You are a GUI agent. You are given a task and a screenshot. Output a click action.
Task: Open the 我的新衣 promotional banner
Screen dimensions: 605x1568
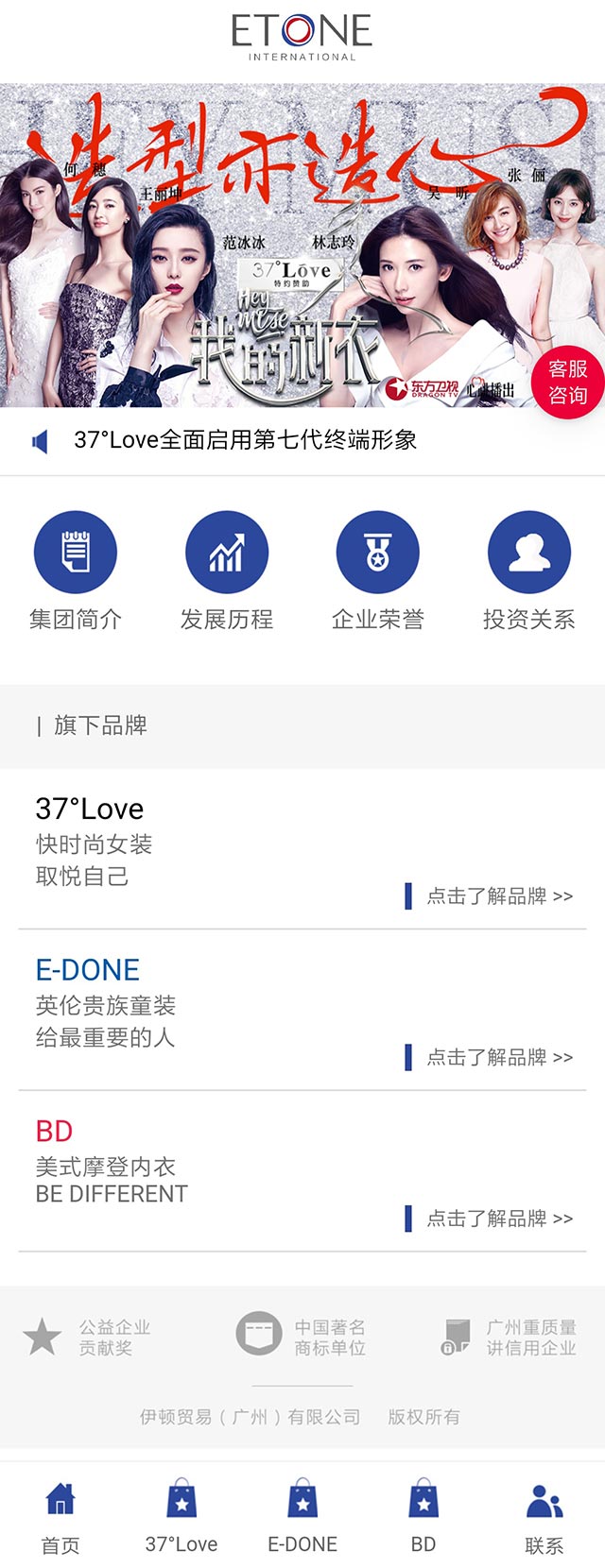284,246
